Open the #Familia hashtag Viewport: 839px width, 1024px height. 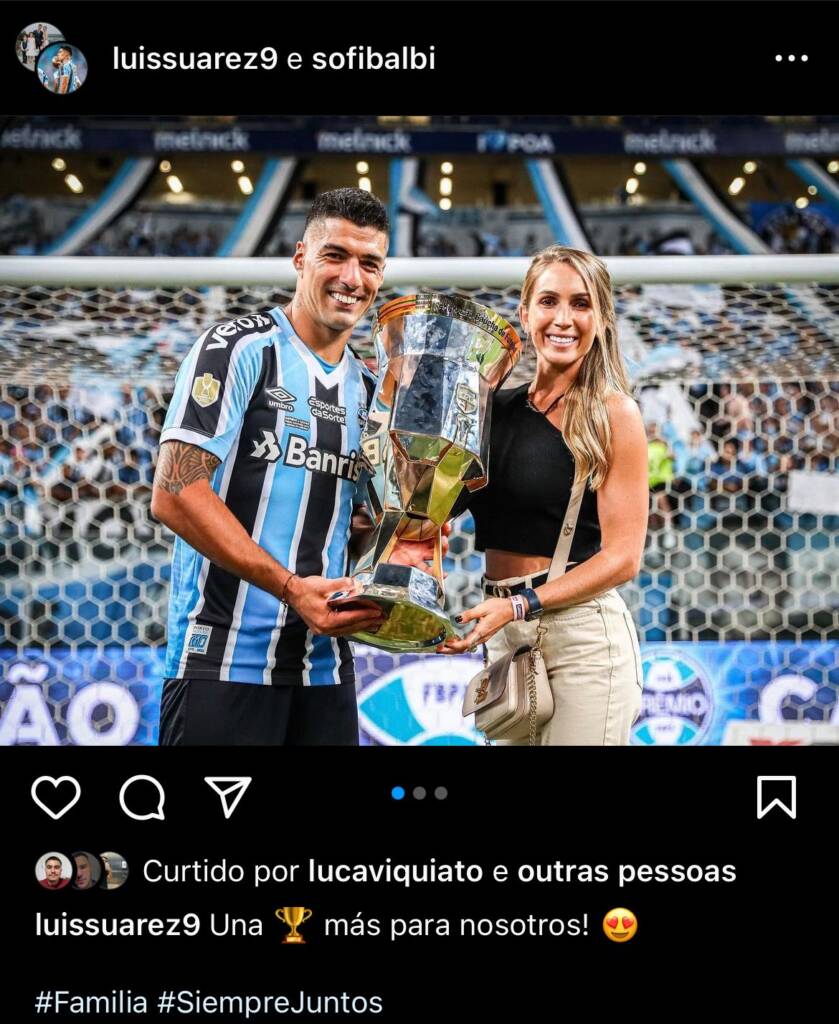pos(91,1002)
